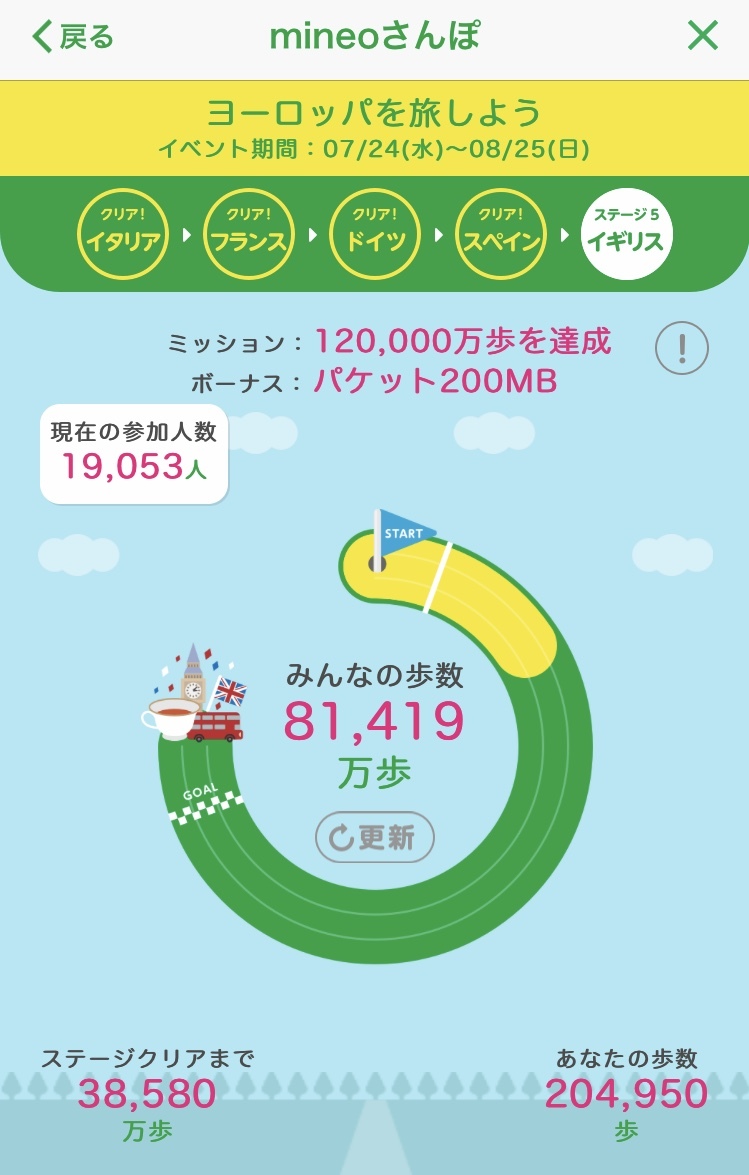Select the cleared スペイン stage
Image resolution: width=749 pixels, height=1175 pixels.
click(501, 235)
